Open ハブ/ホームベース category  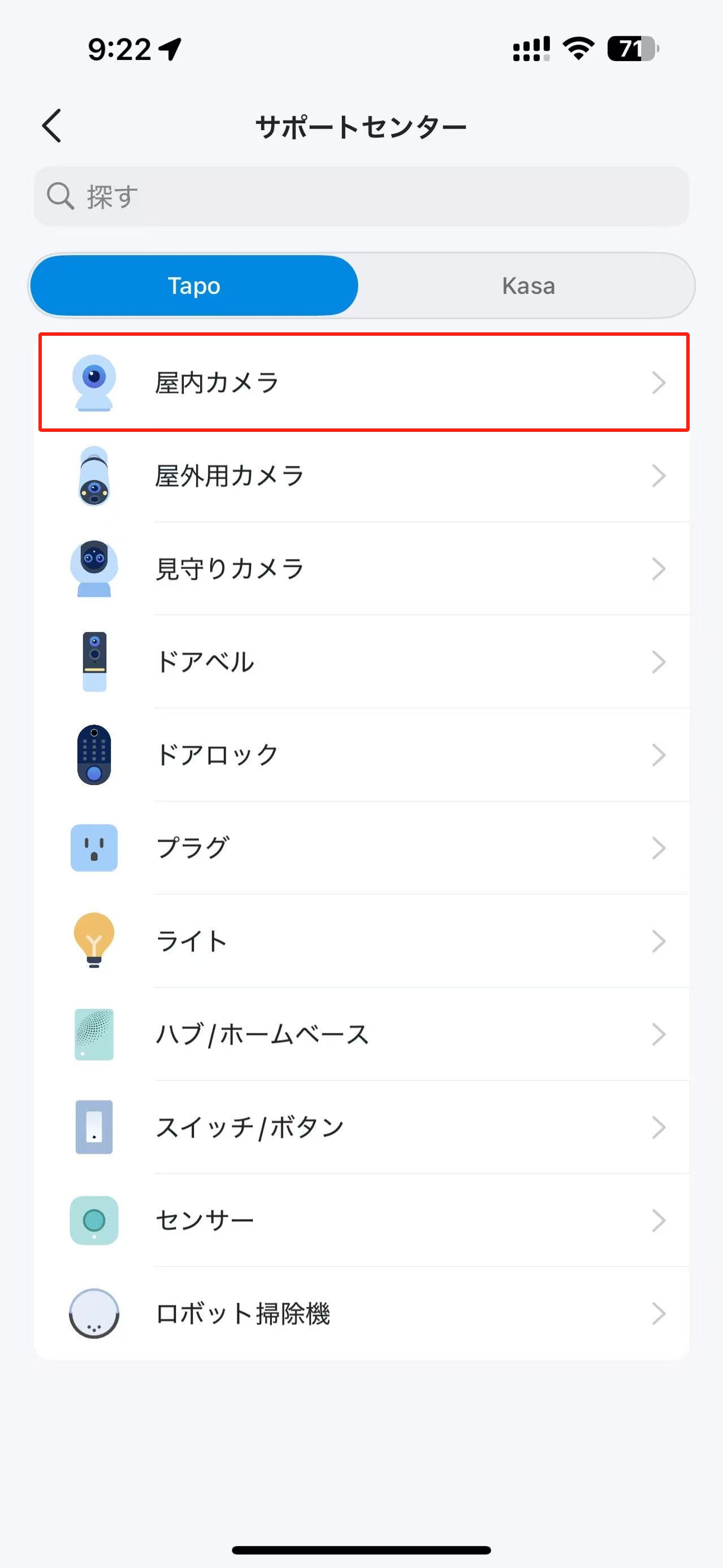pyautogui.click(x=362, y=1034)
